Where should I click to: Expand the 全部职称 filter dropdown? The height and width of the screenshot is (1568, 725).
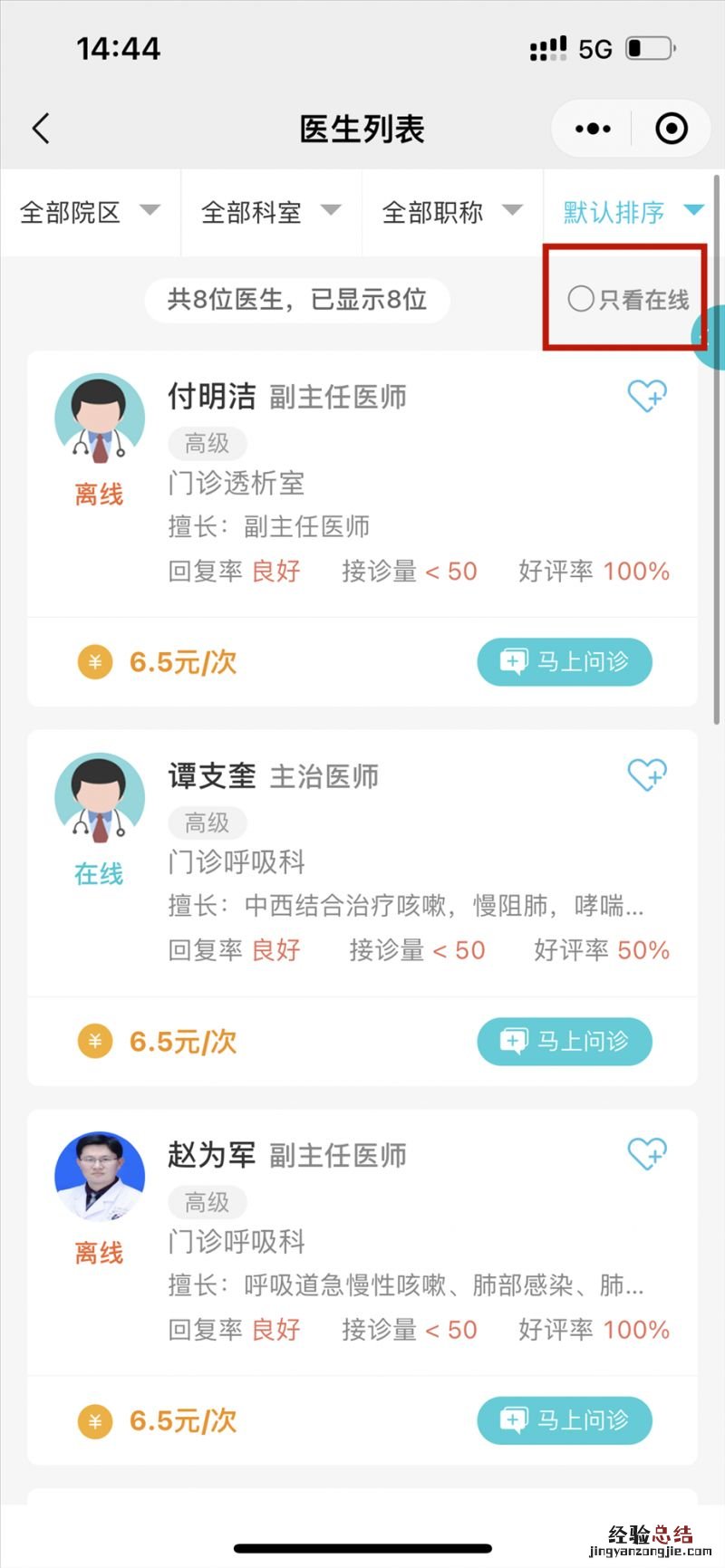452,213
